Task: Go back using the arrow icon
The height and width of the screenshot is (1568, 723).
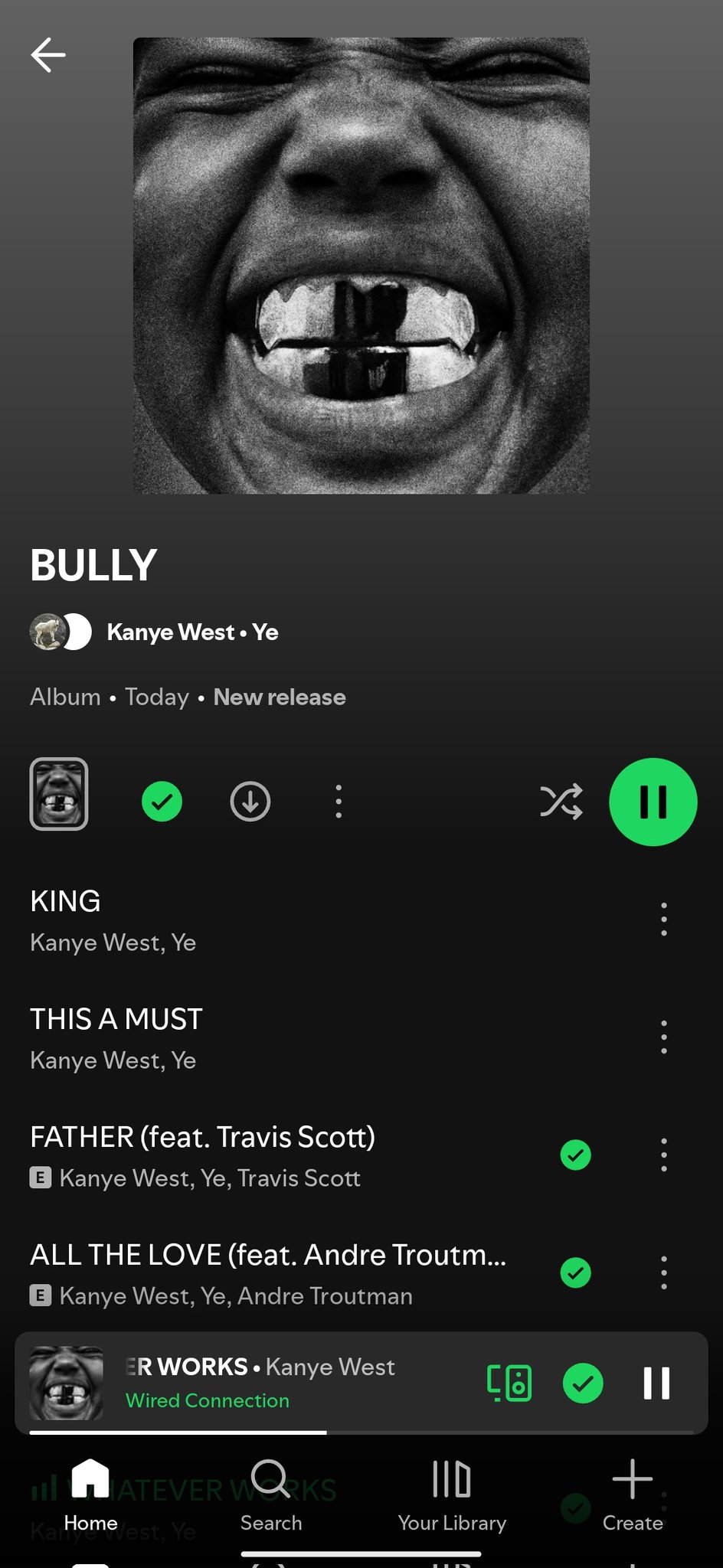Action: [x=48, y=55]
